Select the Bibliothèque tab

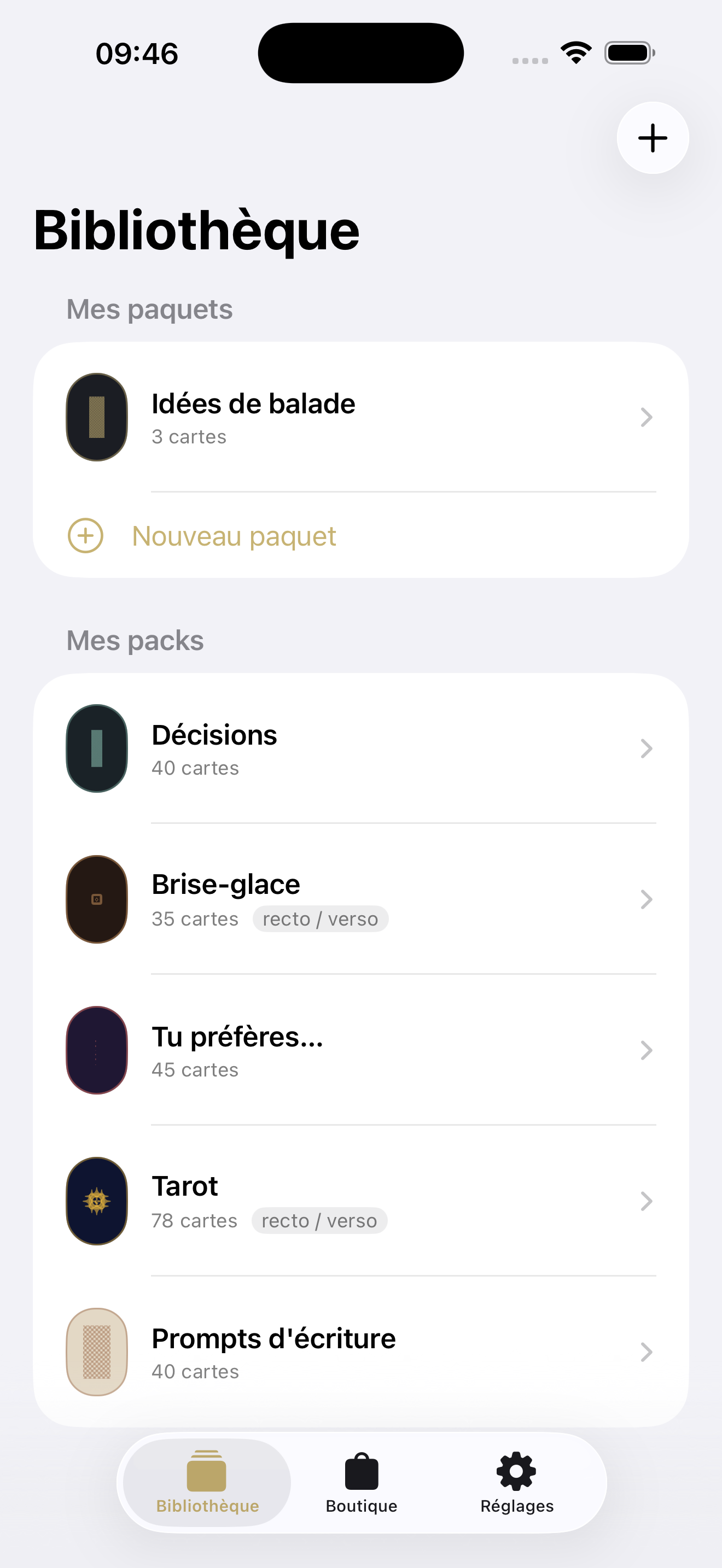(x=207, y=1483)
